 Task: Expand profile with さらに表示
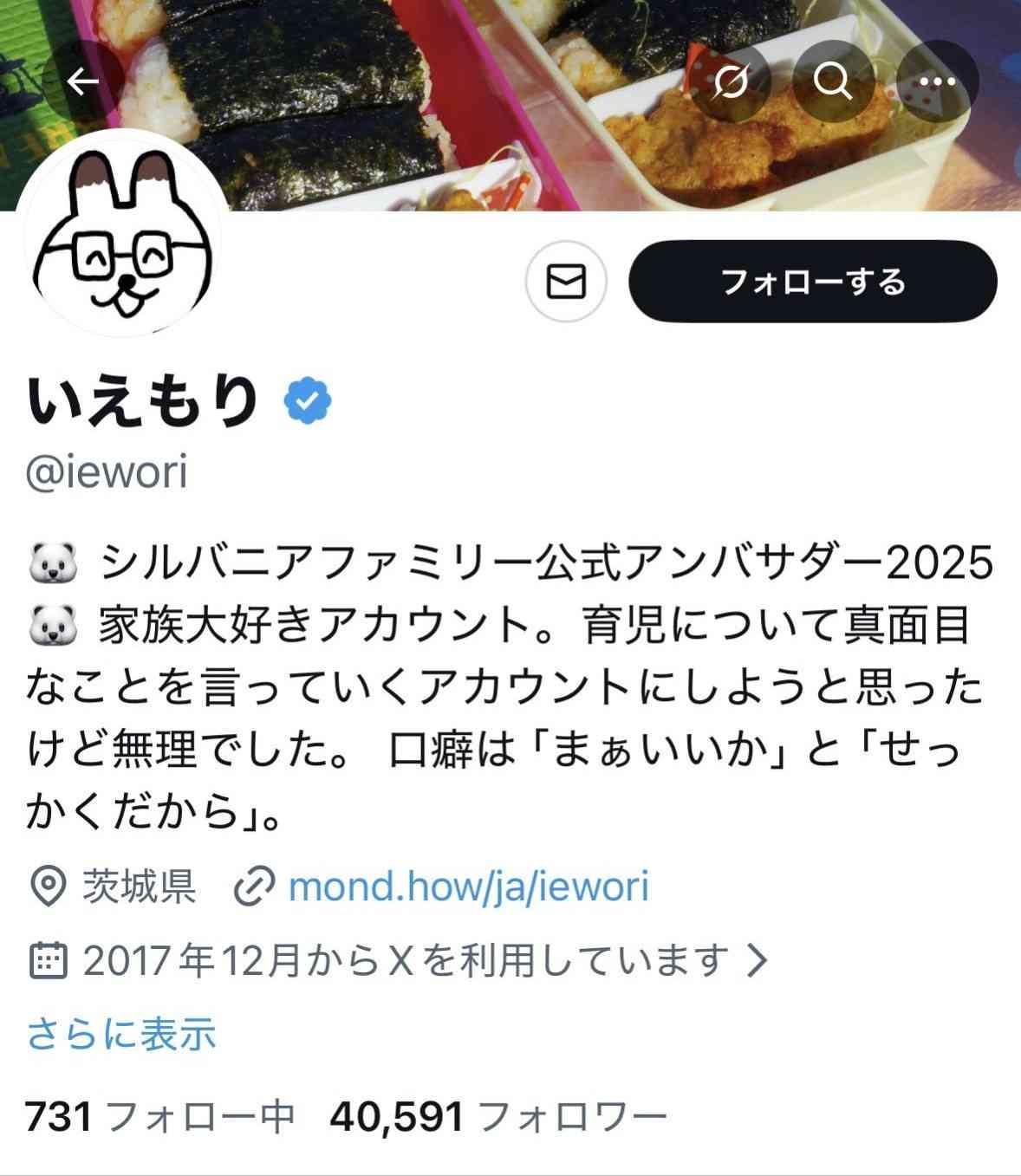tap(120, 1035)
